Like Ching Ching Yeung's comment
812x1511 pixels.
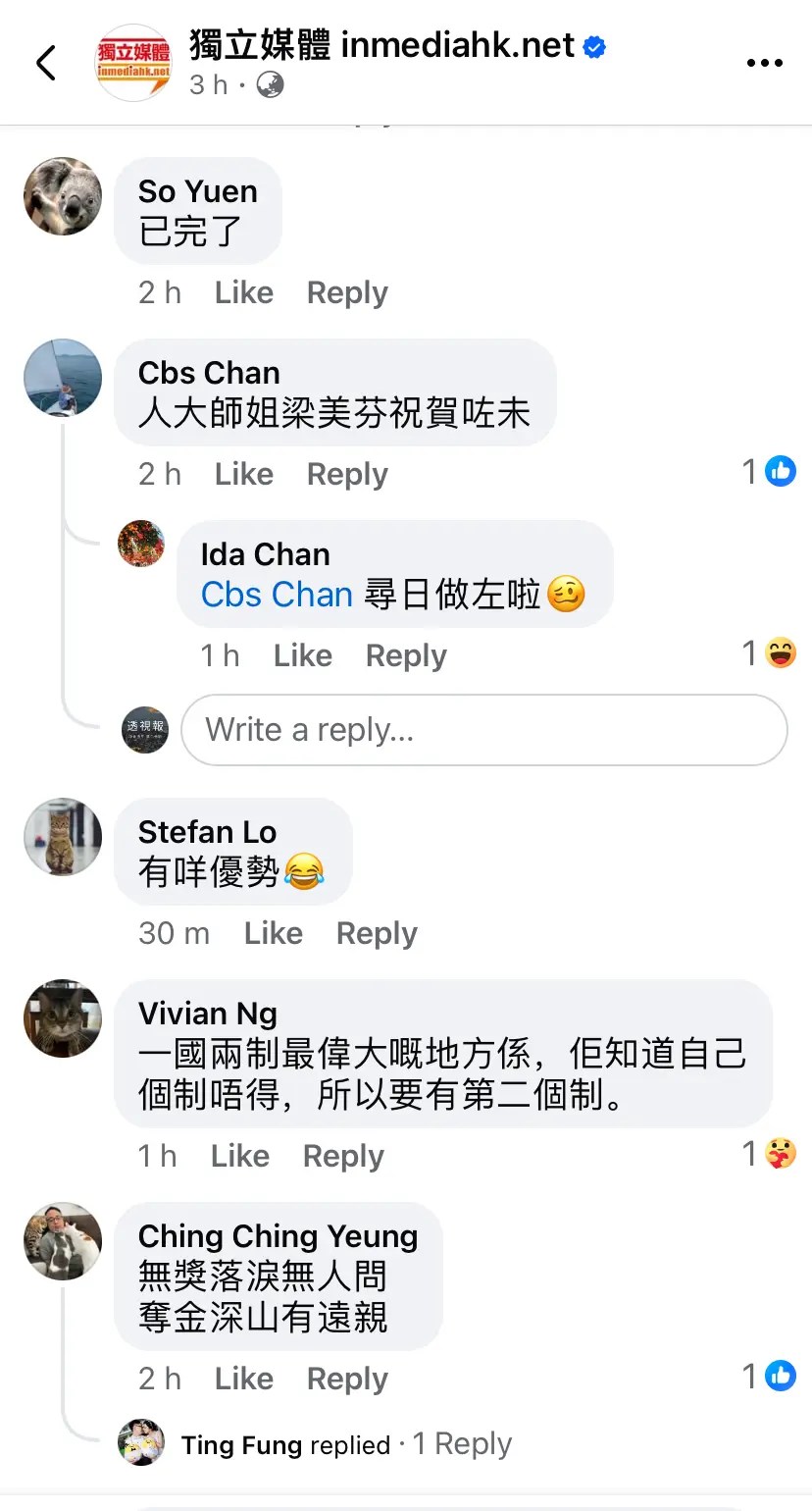point(243,1379)
